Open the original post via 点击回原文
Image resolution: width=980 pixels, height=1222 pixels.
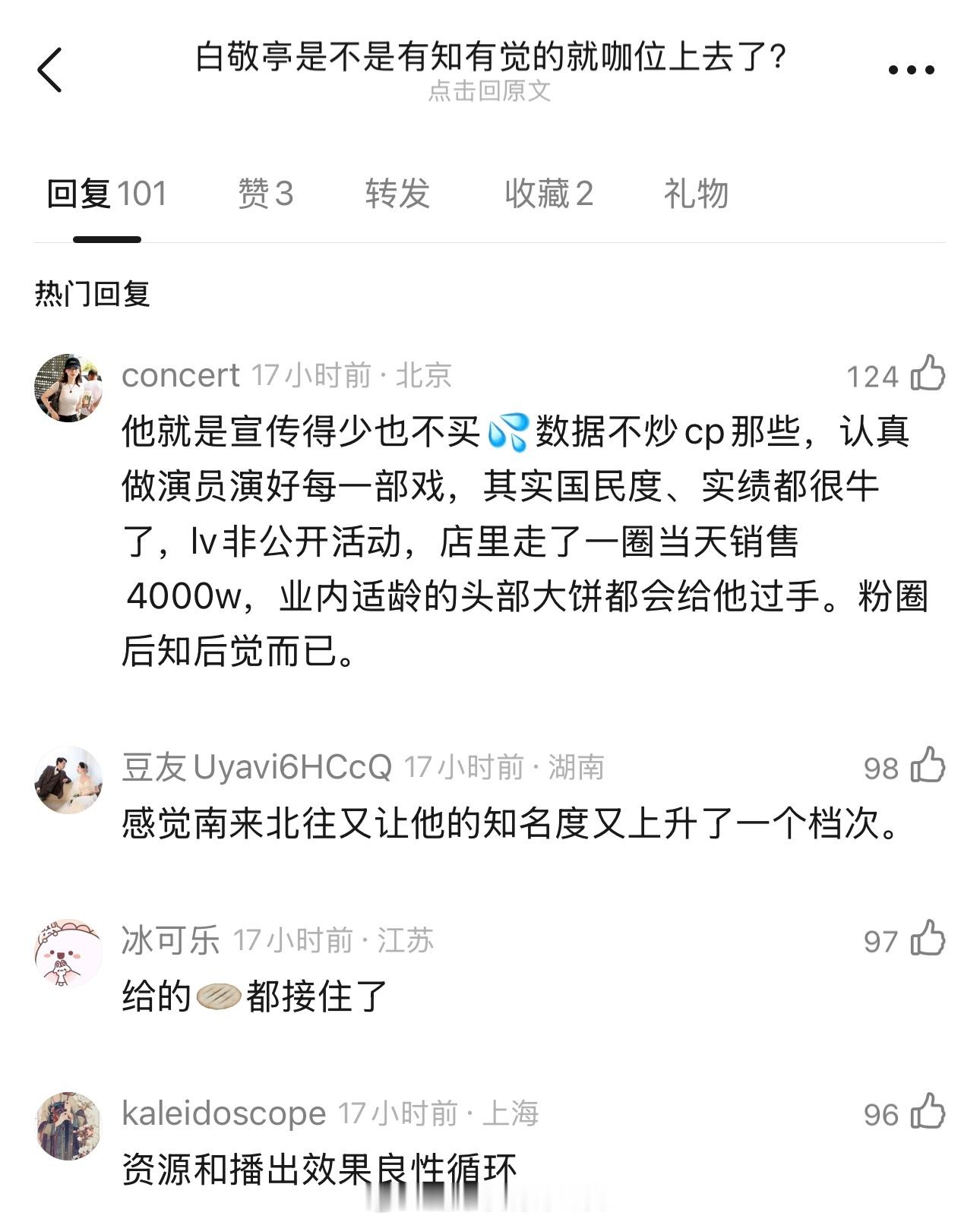click(x=490, y=89)
